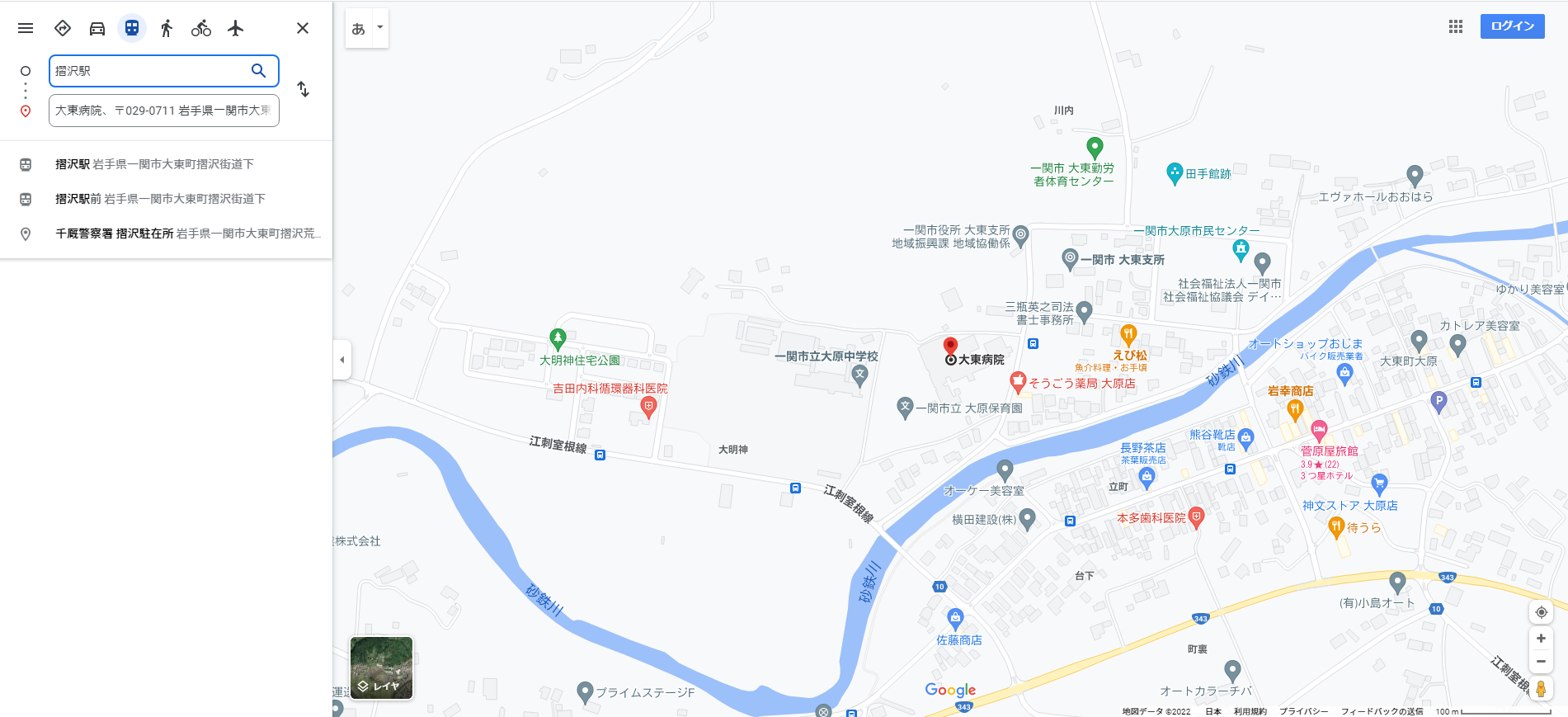Edit the destination field 大東病院
The image size is (1568, 717).
163,111
